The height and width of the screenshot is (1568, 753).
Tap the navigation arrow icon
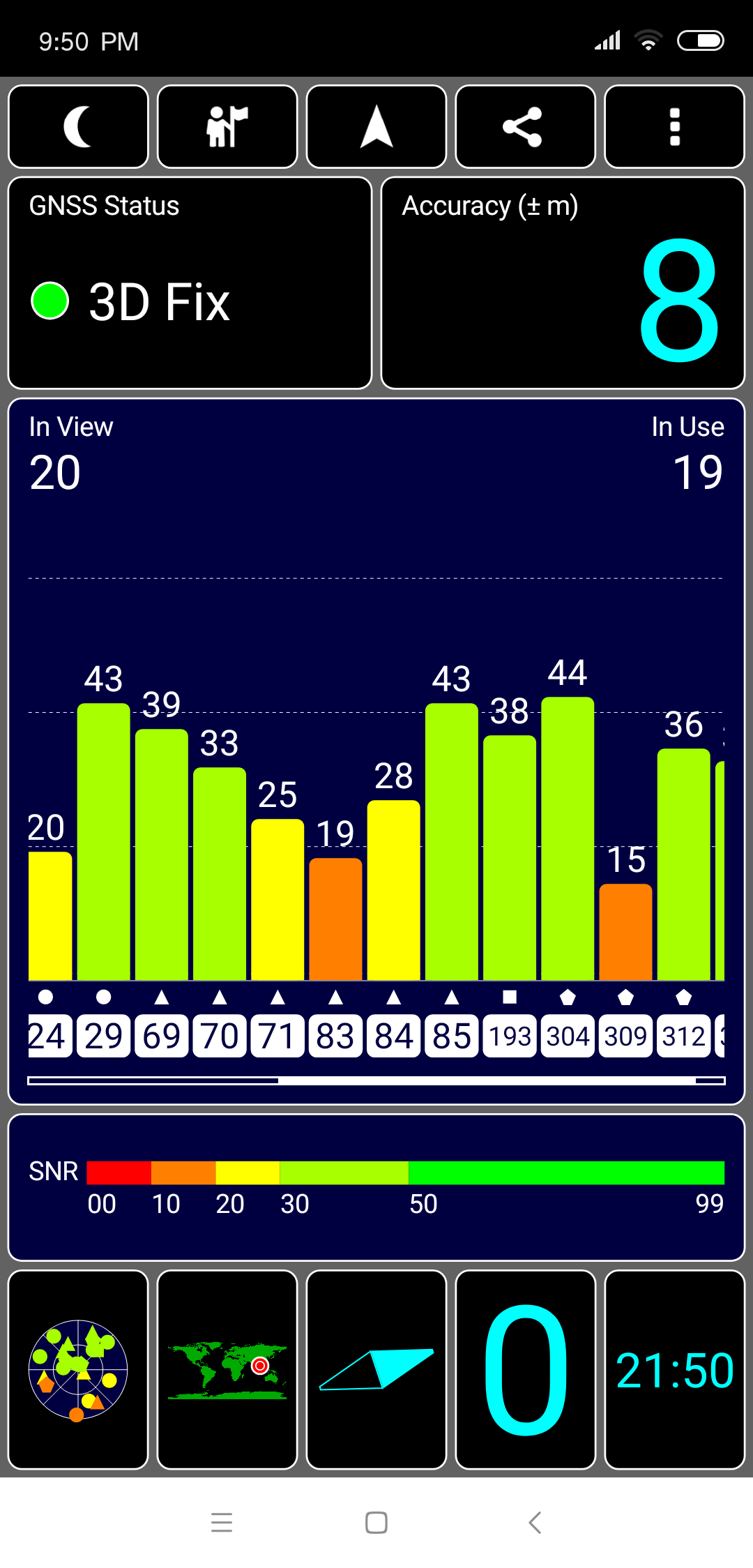point(376,127)
